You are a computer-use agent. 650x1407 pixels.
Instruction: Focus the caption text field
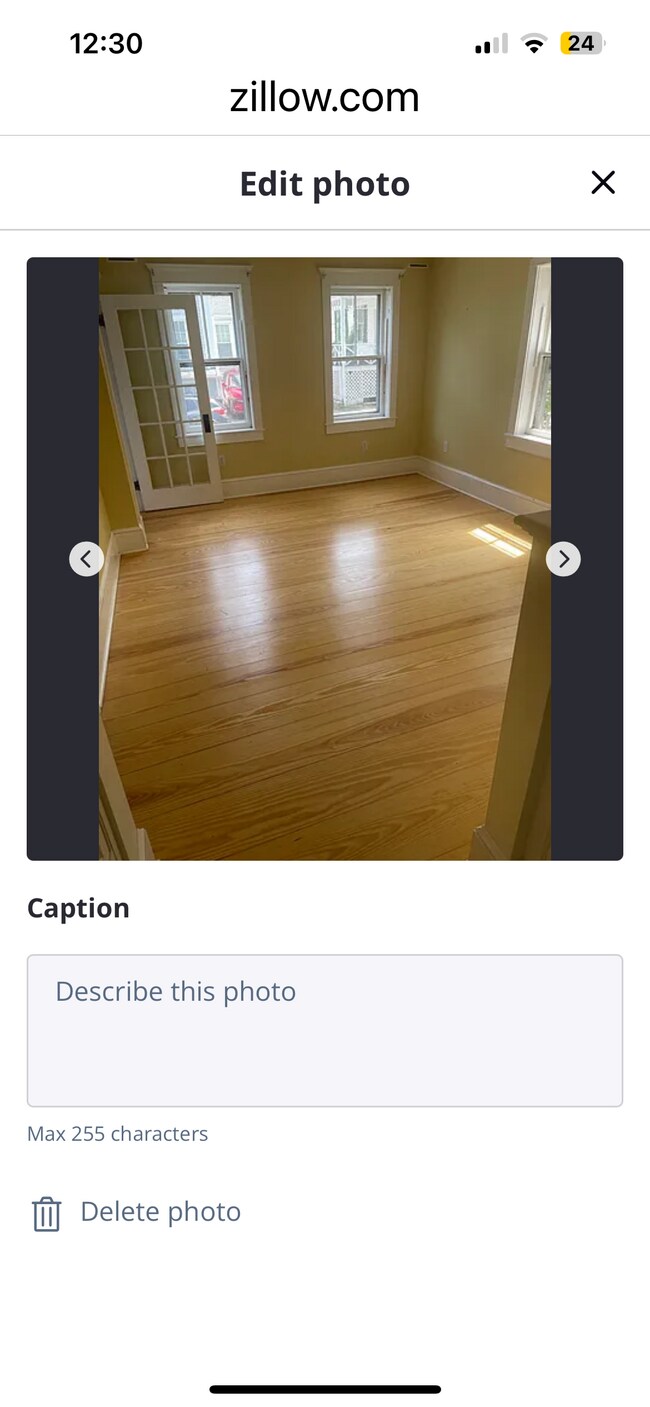tap(324, 1030)
